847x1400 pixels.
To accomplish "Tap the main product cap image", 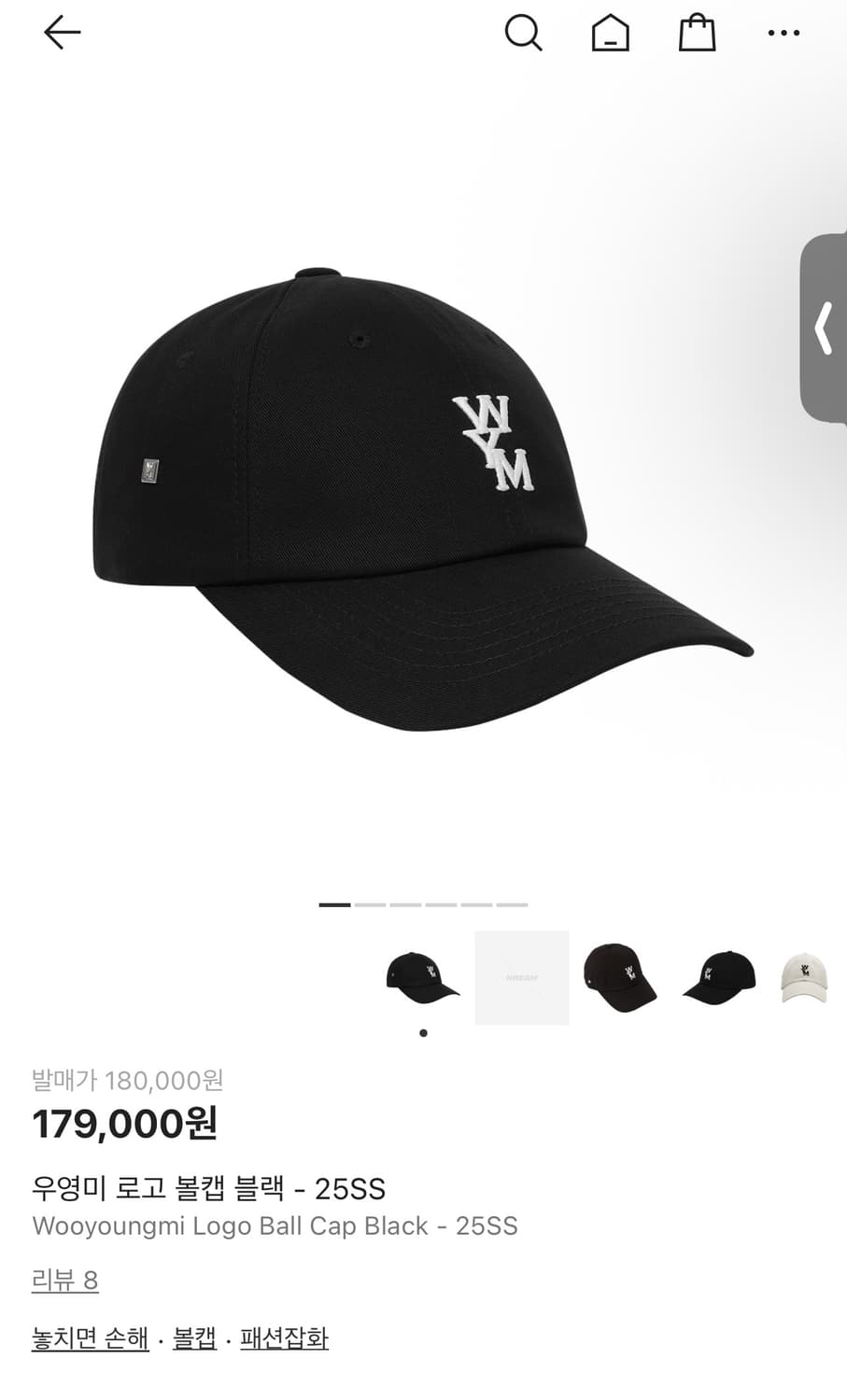I will coord(423,495).
